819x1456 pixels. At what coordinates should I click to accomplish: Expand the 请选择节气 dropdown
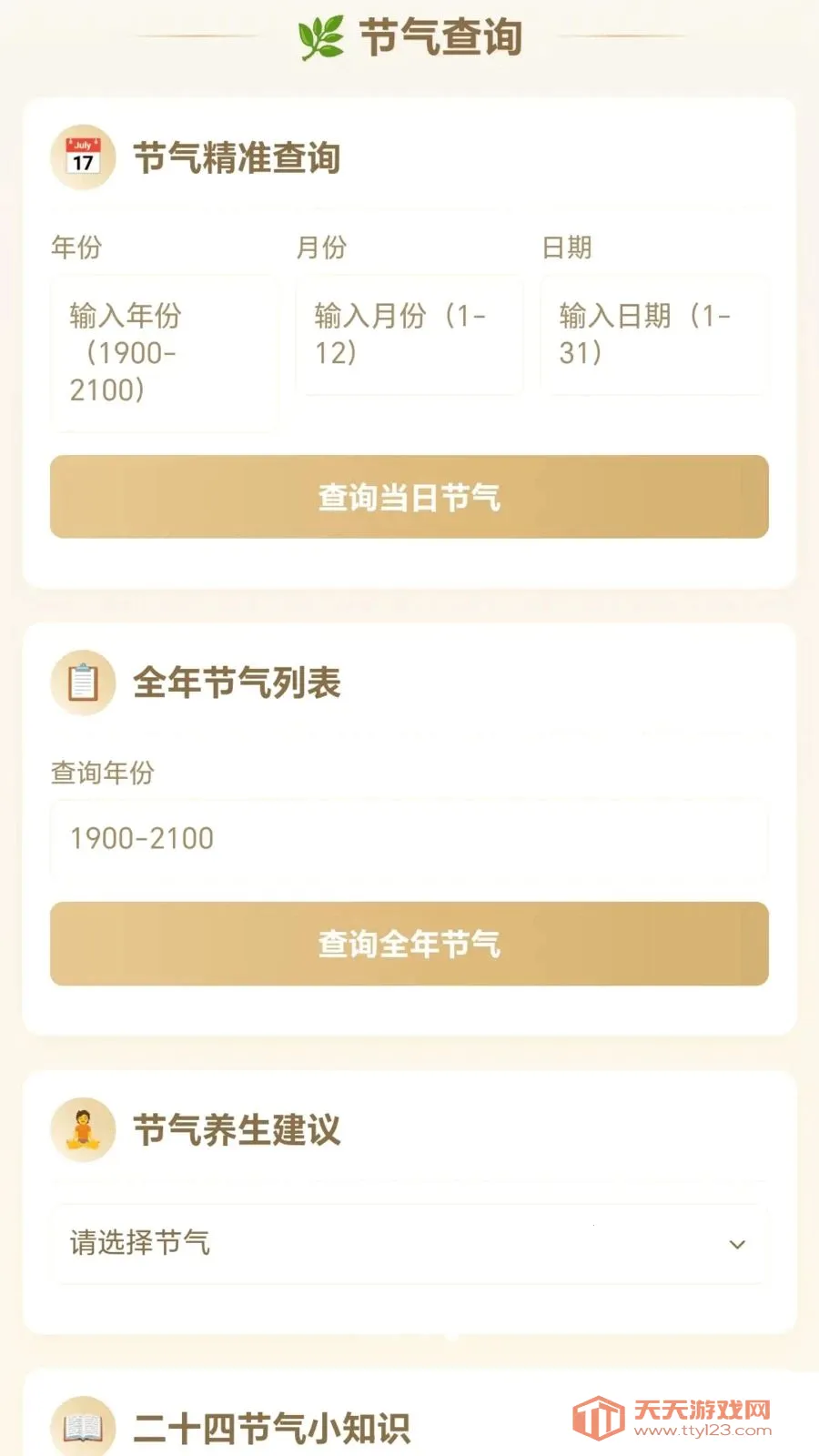coord(409,1243)
